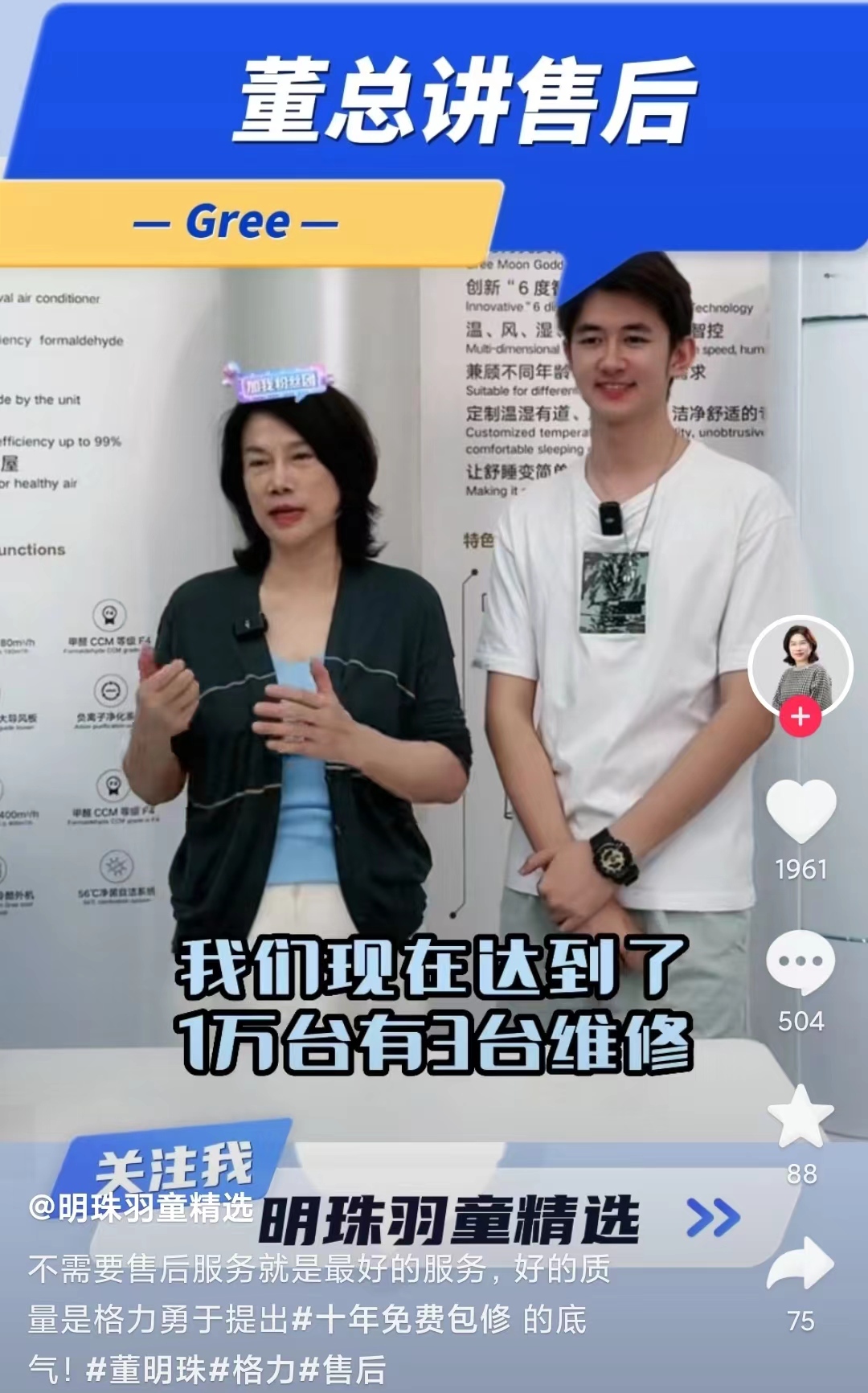Like this video with the heart

point(800,810)
